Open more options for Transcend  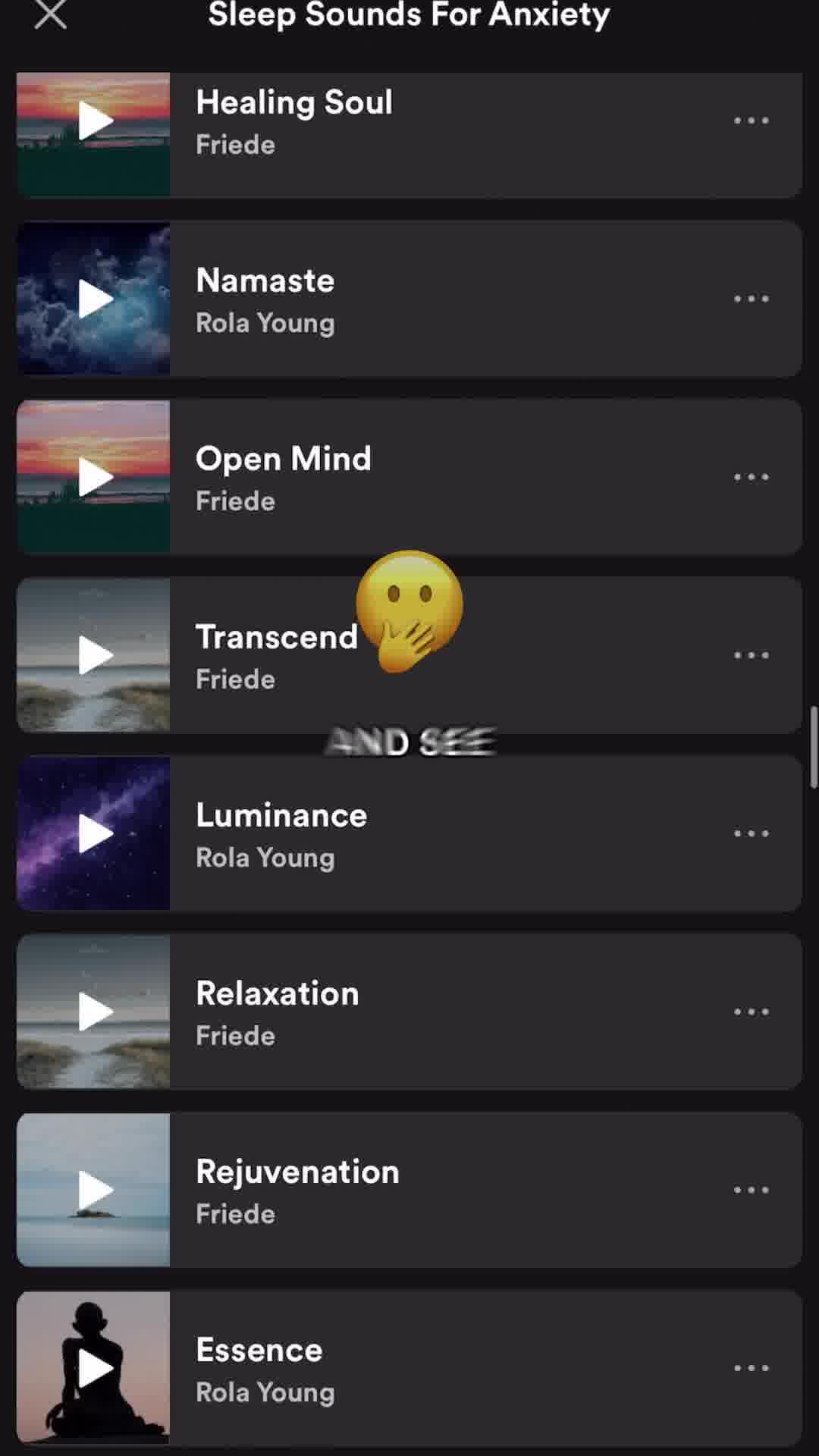tap(751, 655)
